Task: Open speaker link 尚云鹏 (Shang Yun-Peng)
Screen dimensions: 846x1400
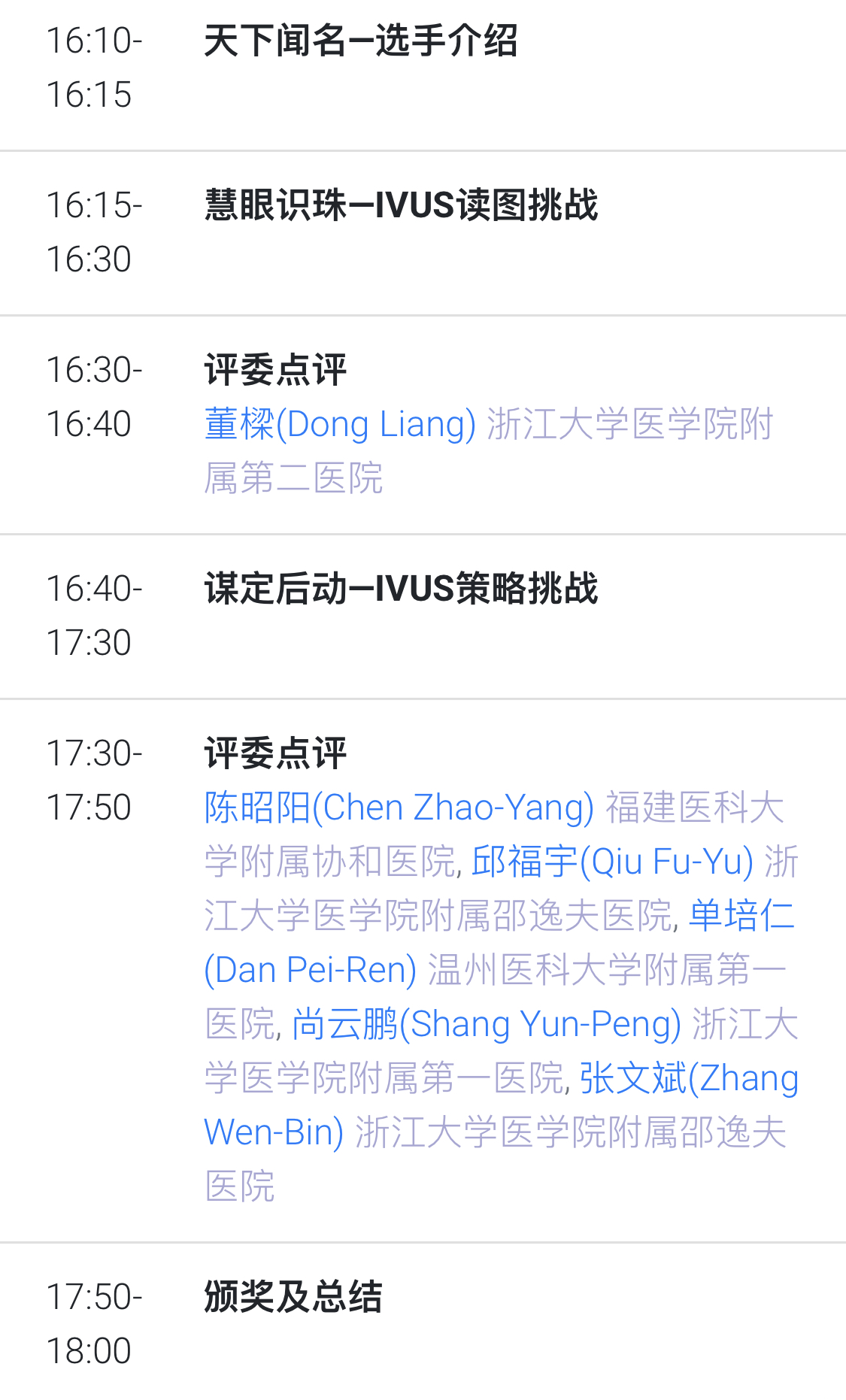Action: click(487, 1024)
